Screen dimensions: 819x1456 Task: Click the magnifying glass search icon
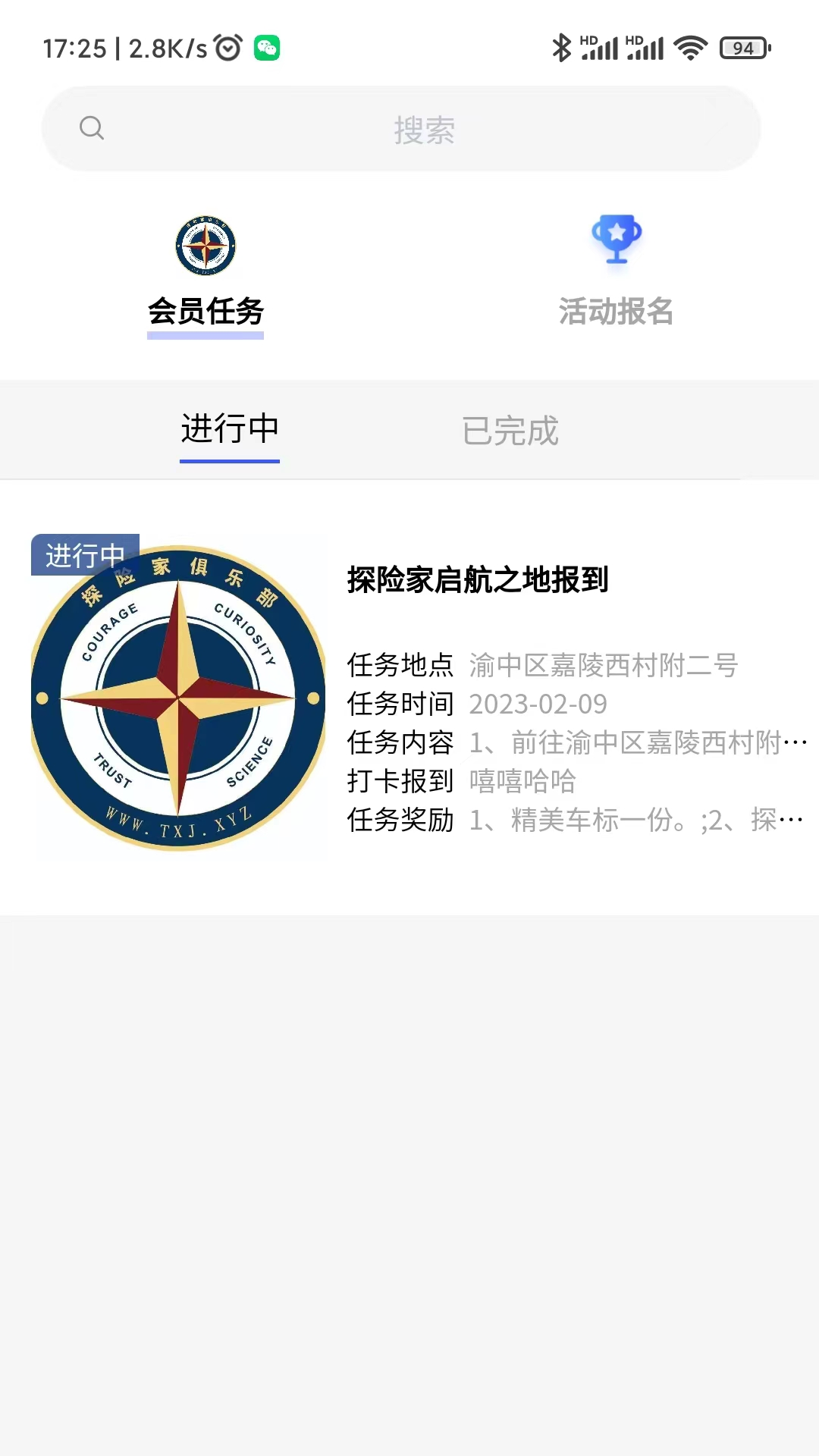click(93, 128)
